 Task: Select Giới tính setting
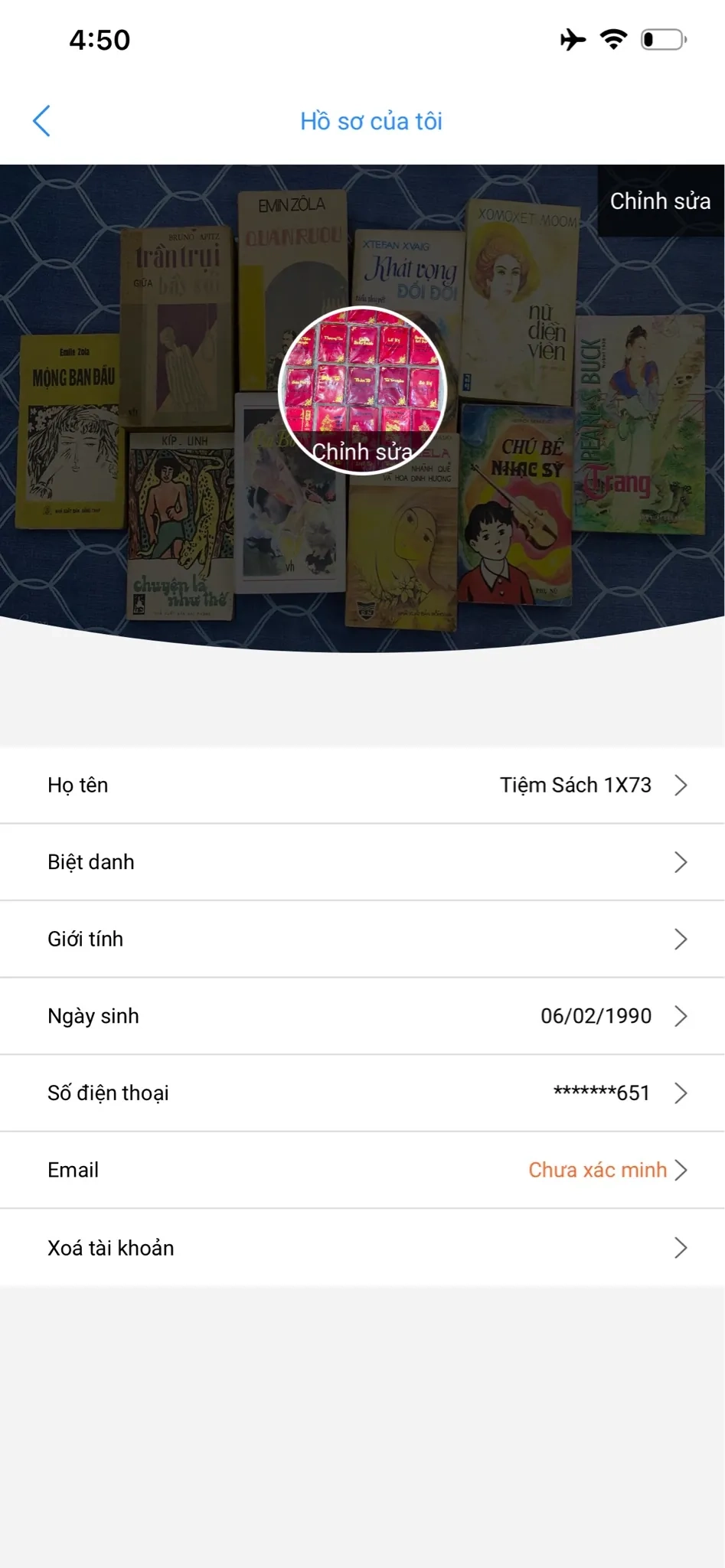pos(362,939)
